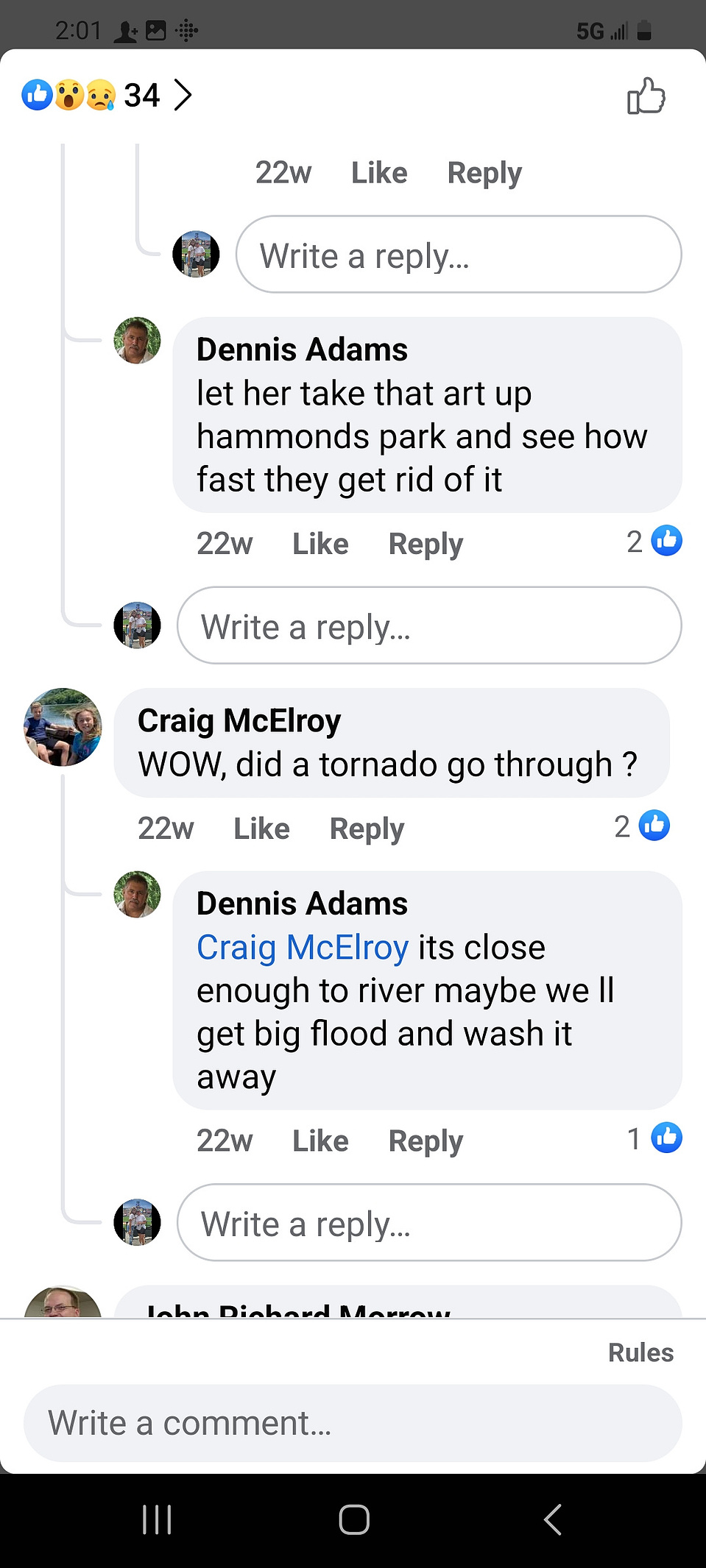Screen dimensions: 706x1568
Task: Reply to Craig McElroy's tornado comment
Action: pyautogui.click(x=367, y=829)
